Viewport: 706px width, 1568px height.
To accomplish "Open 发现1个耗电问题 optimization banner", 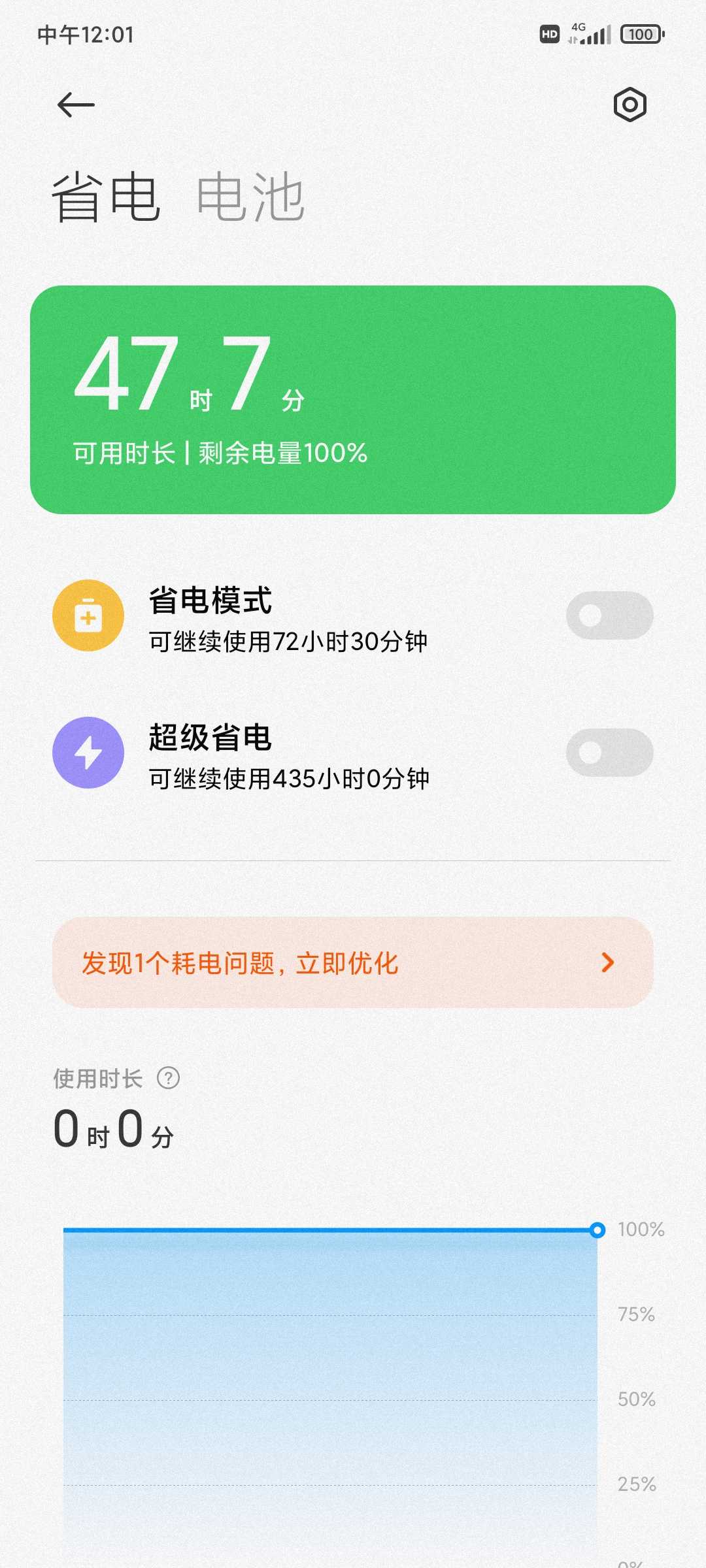I will click(x=353, y=962).
